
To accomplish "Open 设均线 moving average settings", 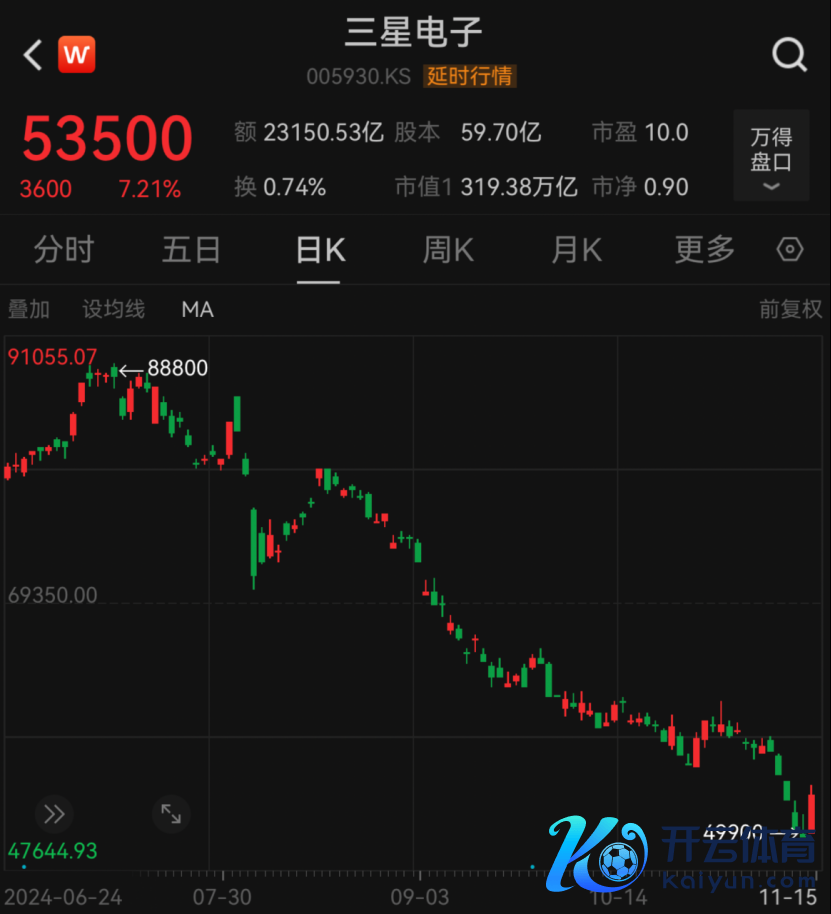I will [x=113, y=310].
